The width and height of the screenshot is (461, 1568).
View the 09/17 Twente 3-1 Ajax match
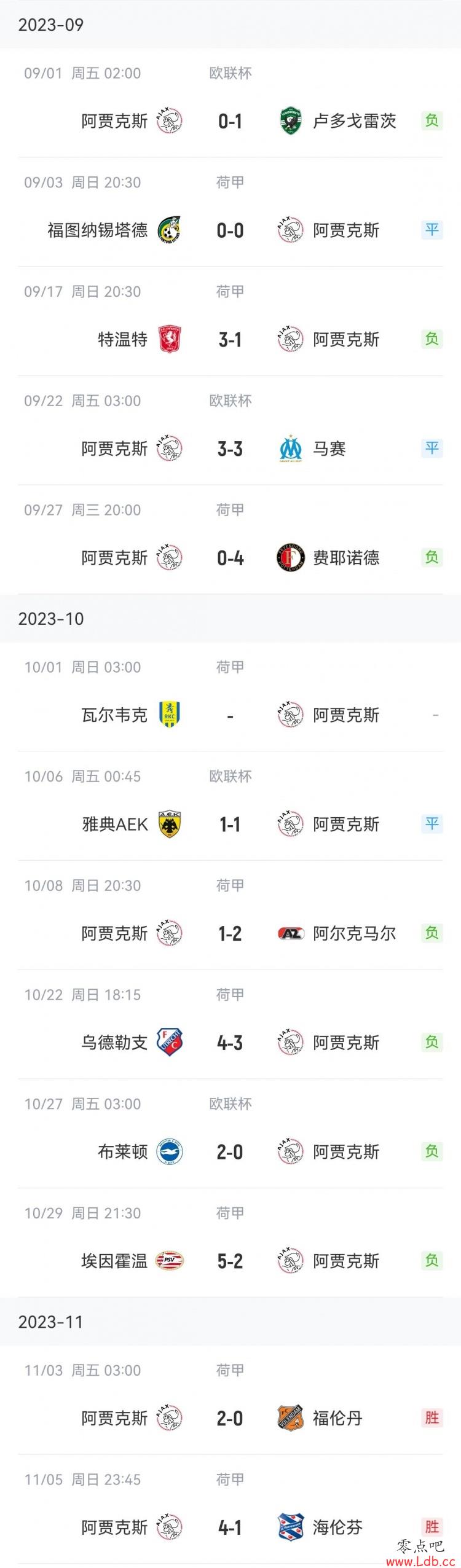point(230,340)
